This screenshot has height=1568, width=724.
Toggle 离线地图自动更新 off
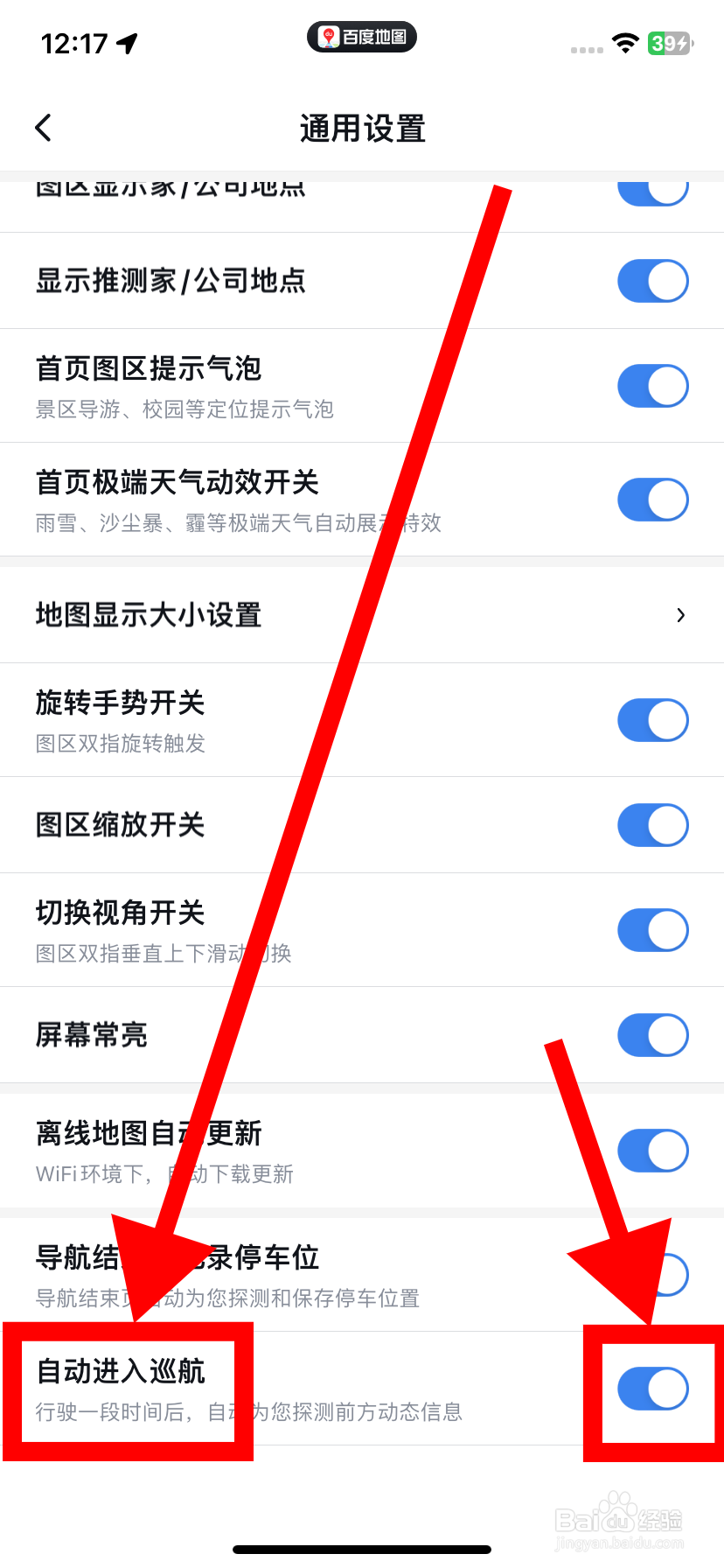[x=652, y=1150]
